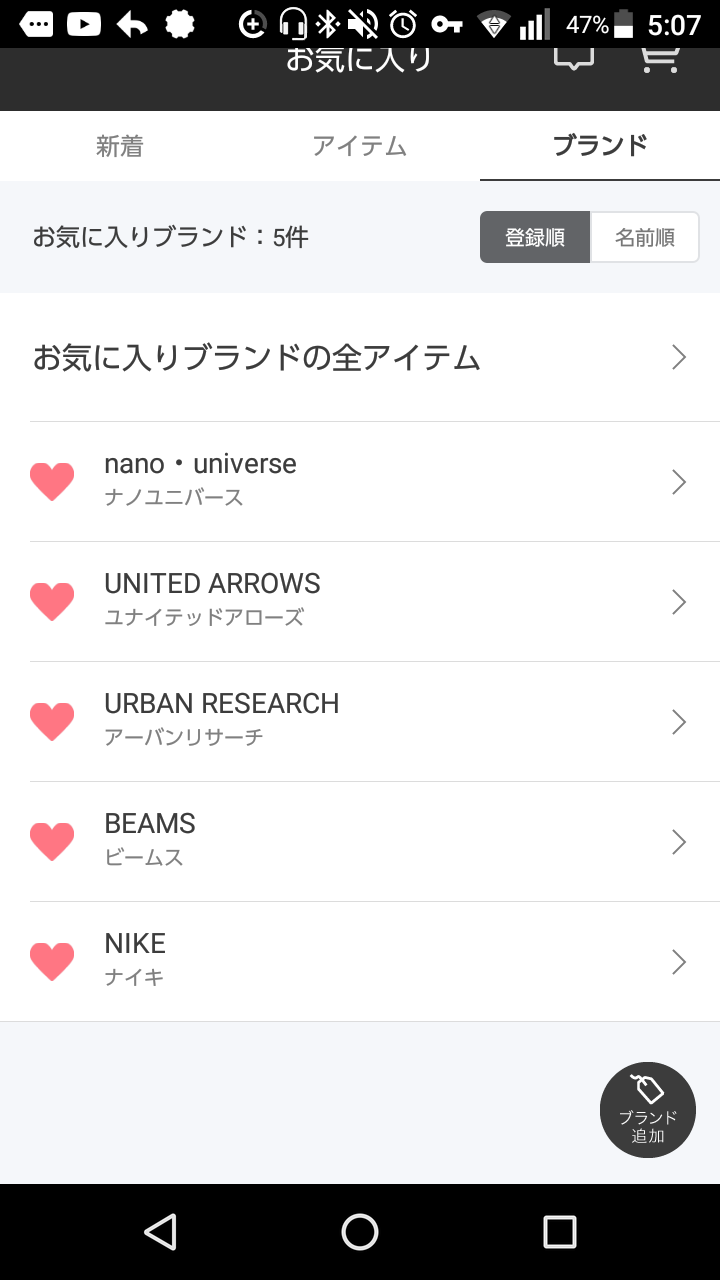Open お気に入りブランドの全アイテム
This screenshot has height=1280, width=720.
(x=360, y=357)
